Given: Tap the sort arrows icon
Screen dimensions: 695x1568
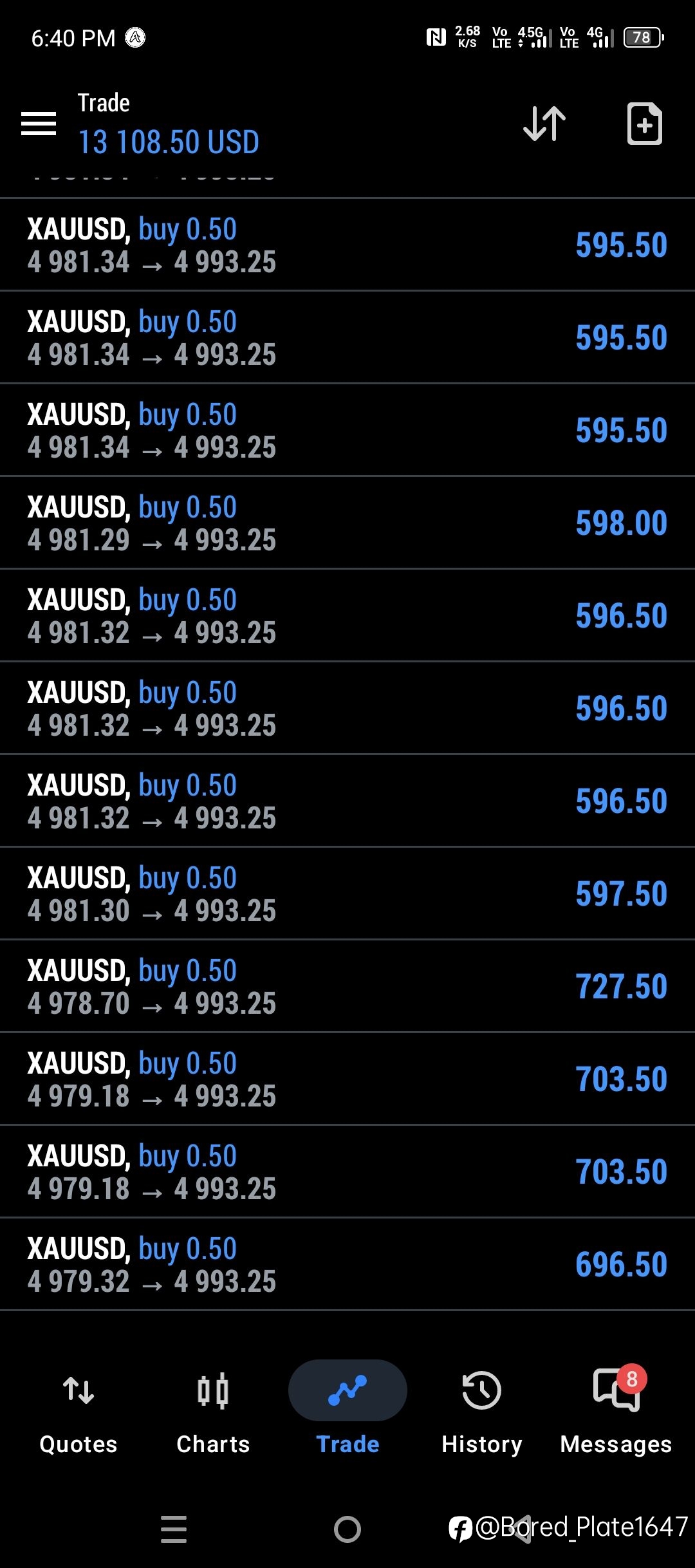Looking at the screenshot, I should click(x=544, y=124).
